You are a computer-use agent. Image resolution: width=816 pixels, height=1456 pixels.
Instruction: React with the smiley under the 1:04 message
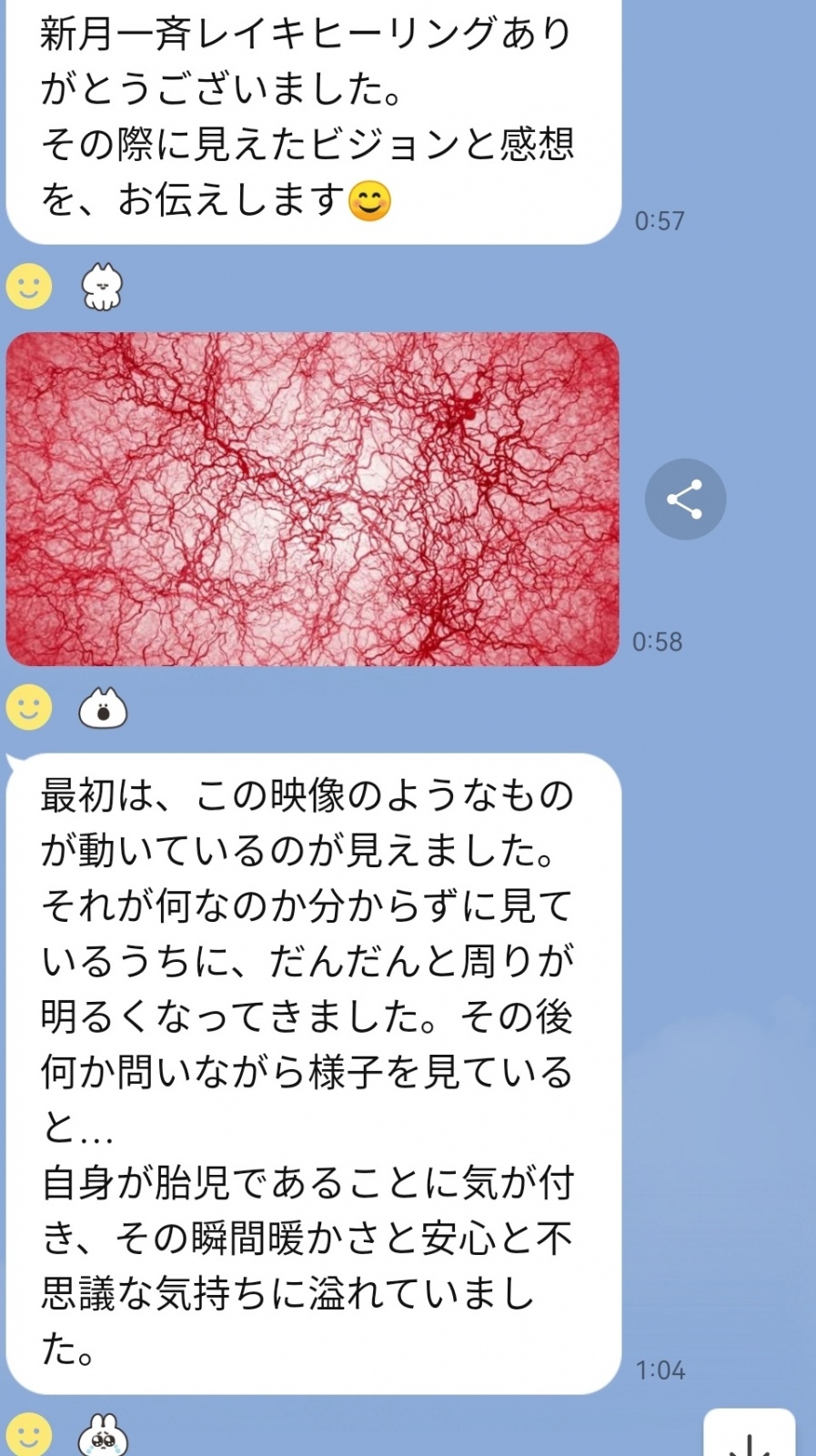tap(29, 1435)
